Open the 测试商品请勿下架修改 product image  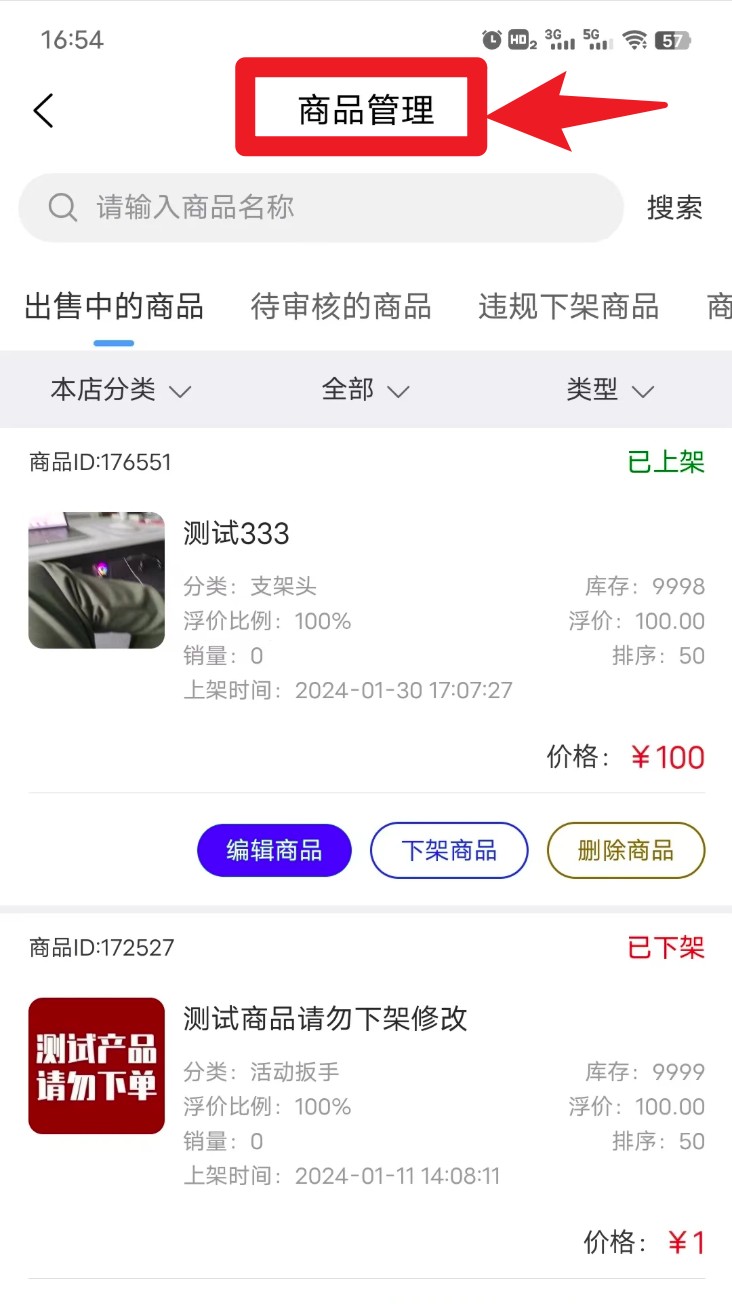tap(96, 1066)
